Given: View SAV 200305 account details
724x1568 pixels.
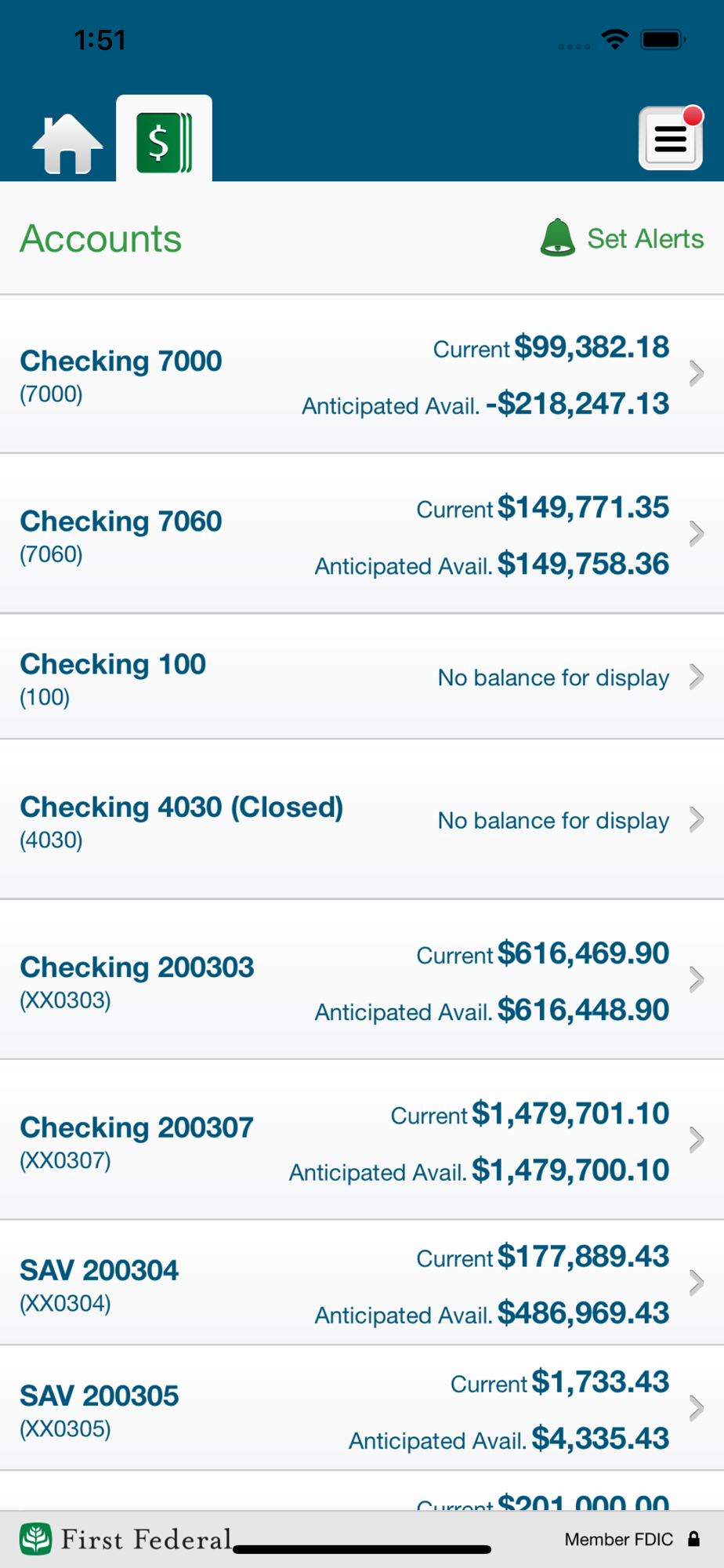Looking at the screenshot, I should 362,1408.
